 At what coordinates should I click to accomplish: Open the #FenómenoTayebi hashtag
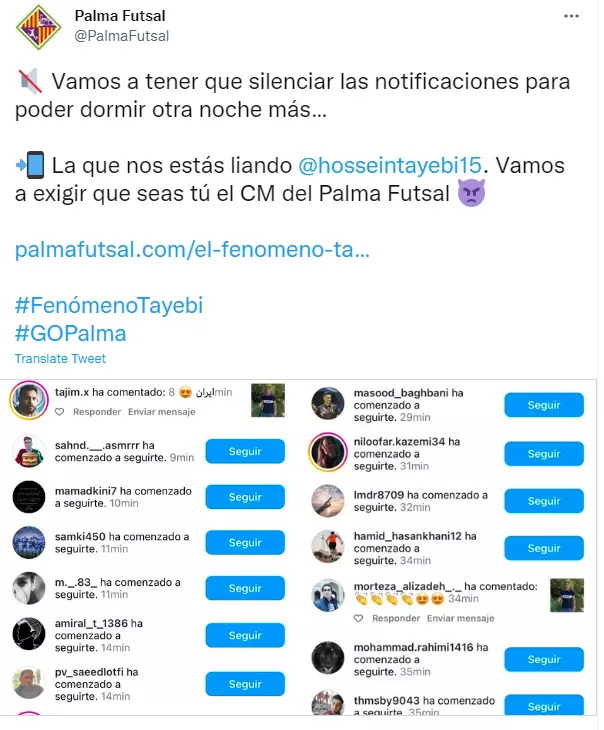pos(109,305)
